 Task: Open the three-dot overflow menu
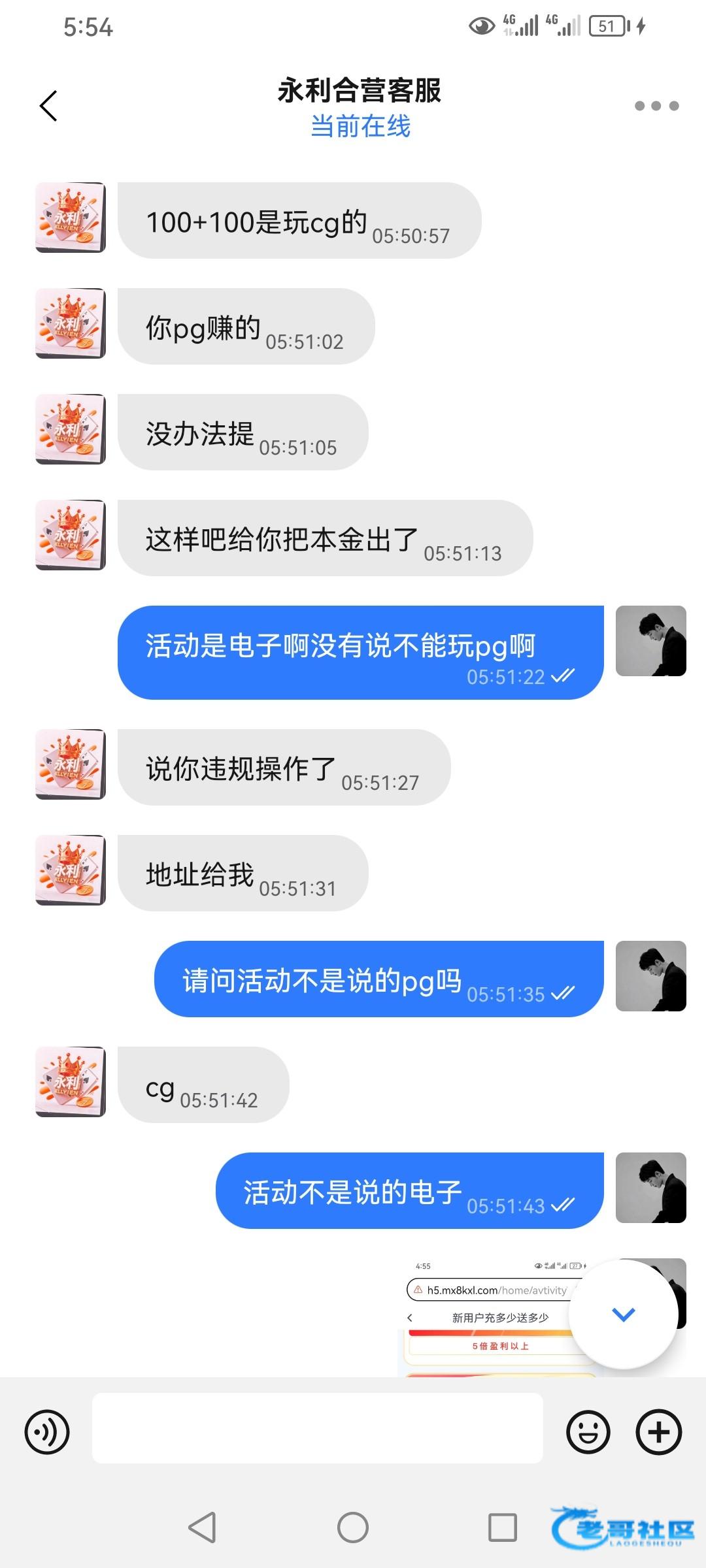tap(656, 106)
